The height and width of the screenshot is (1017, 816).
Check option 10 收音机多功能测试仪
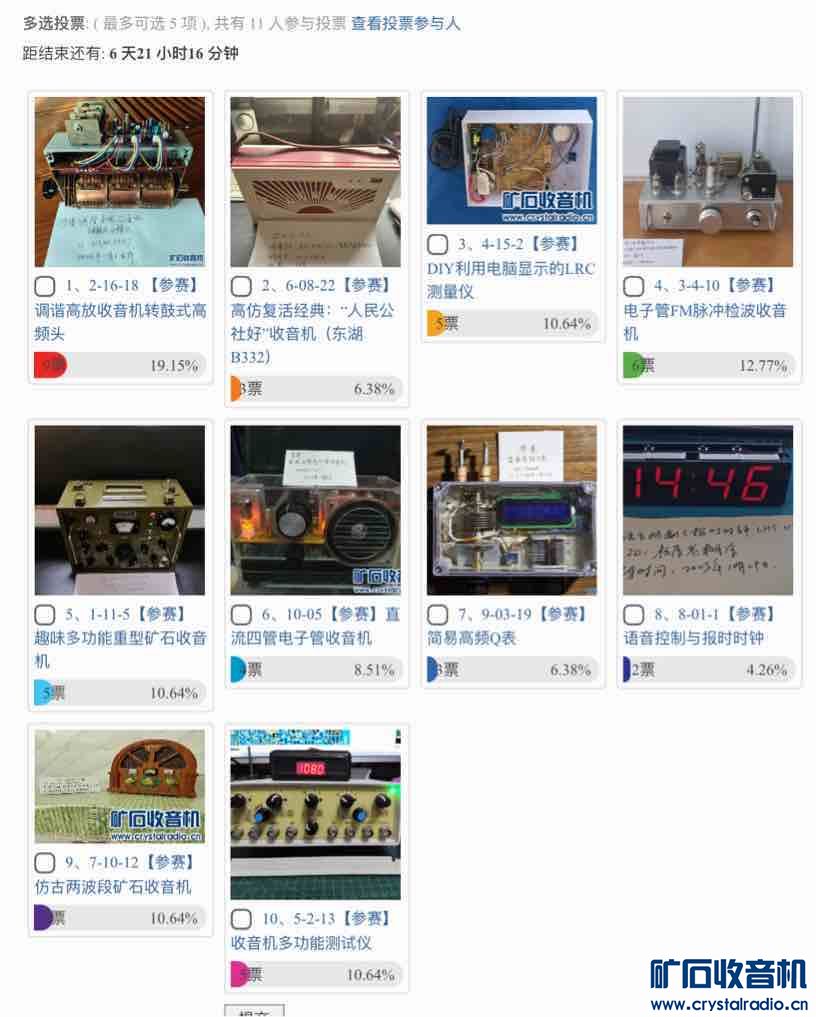click(241, 918)
